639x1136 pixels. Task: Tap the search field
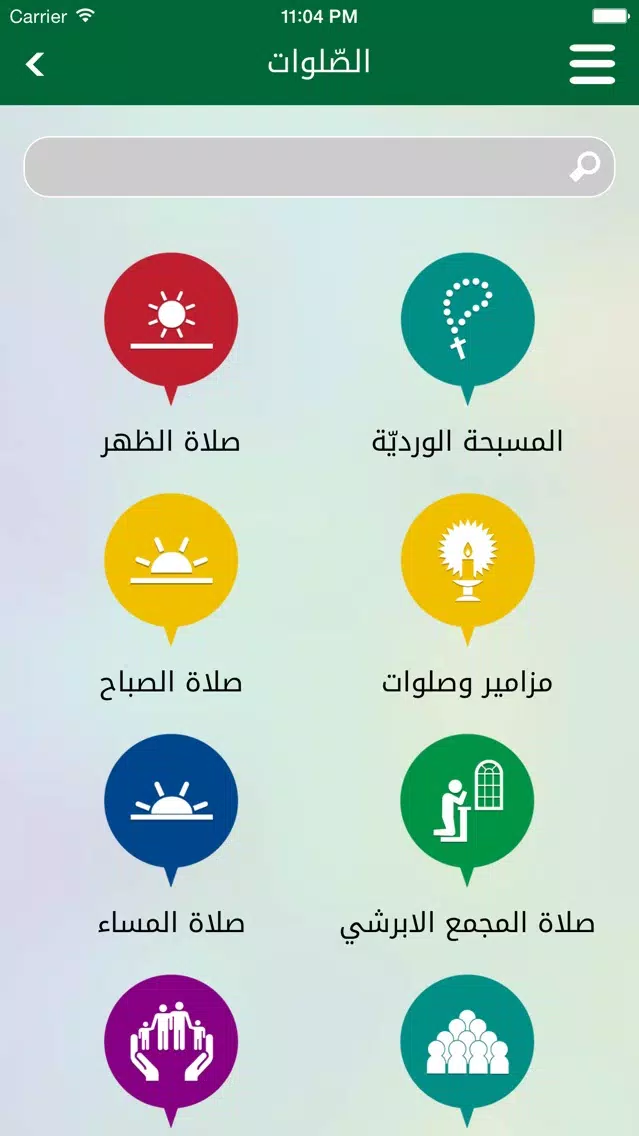[320, 167]
